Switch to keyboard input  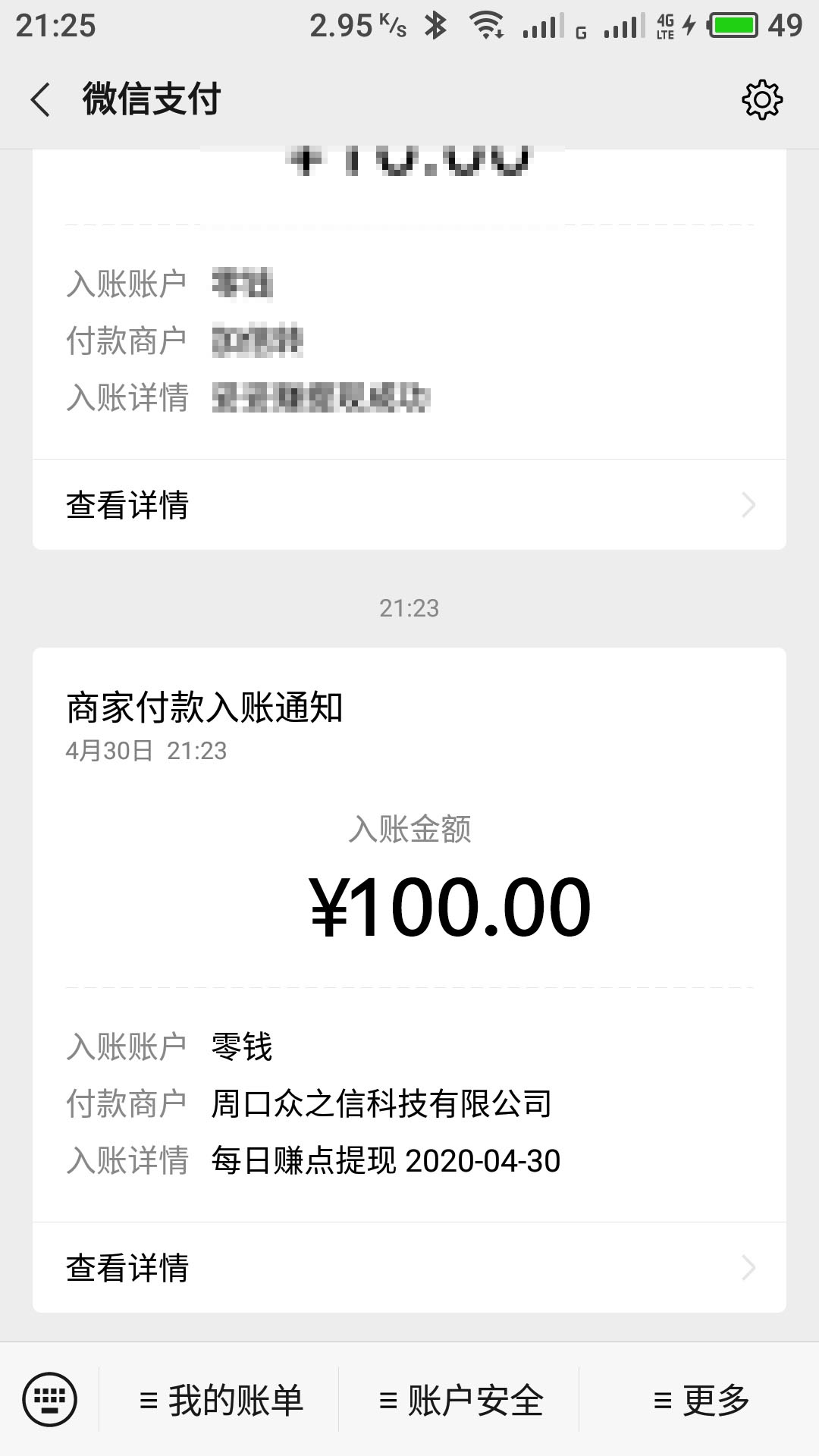(50, 1399)
